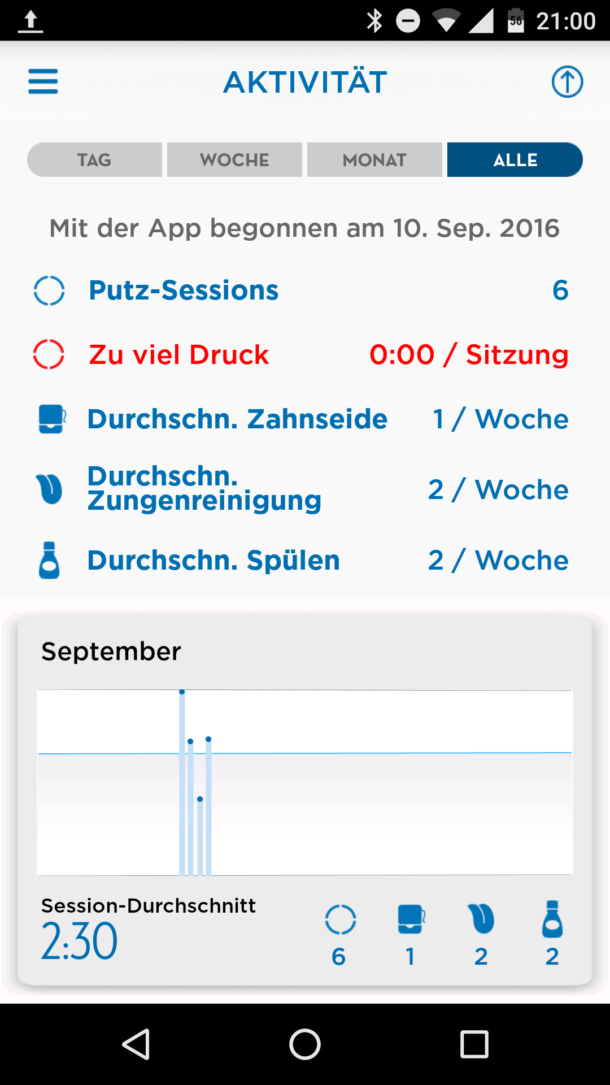Image resolution: width=610 pixels, height=1085 pixels.
Task: Go back with the system back button
Action: point(136,1044)
